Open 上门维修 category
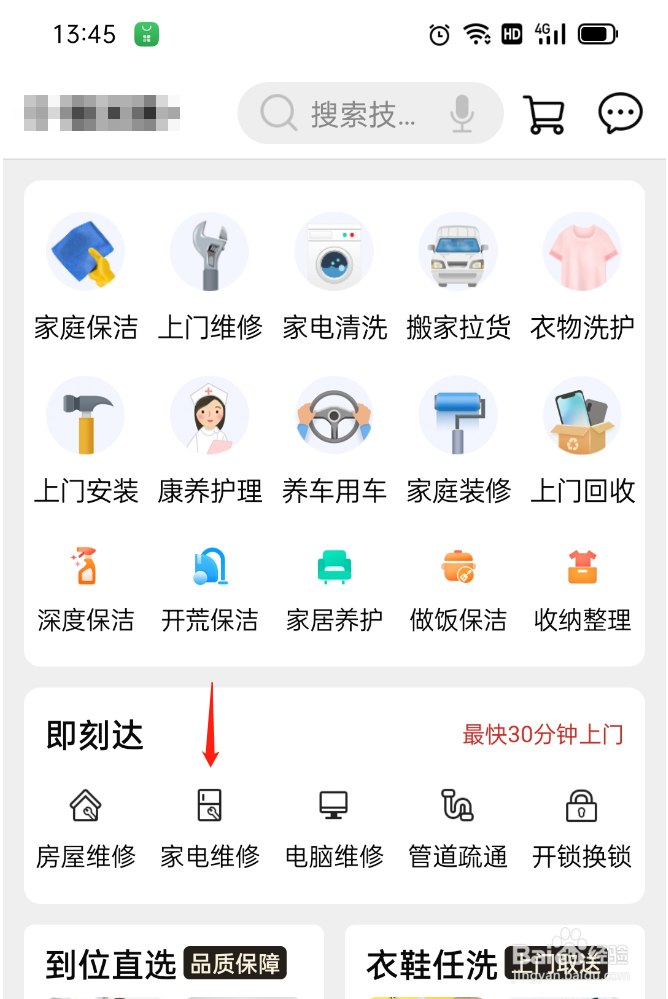 pos(210,277)
